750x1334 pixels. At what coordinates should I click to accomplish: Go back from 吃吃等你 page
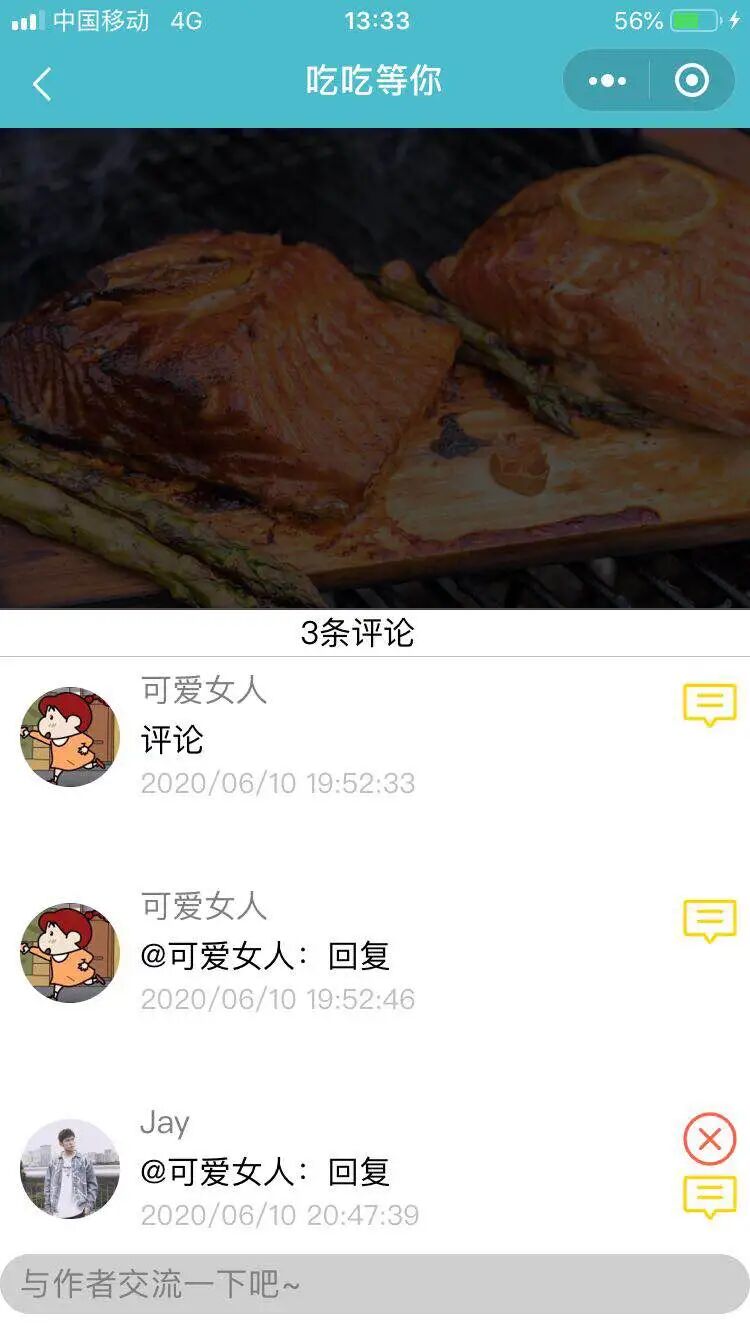[x=42, y=83]
